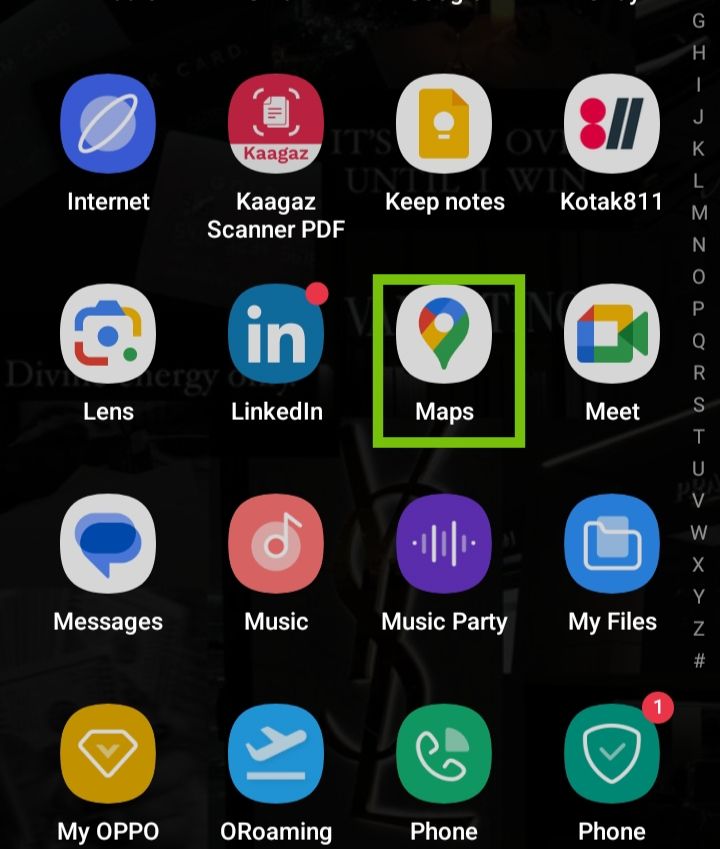The image size is (720, 849).
Task: Select the # symbol in the alphabet index
Action: [699, 661]
